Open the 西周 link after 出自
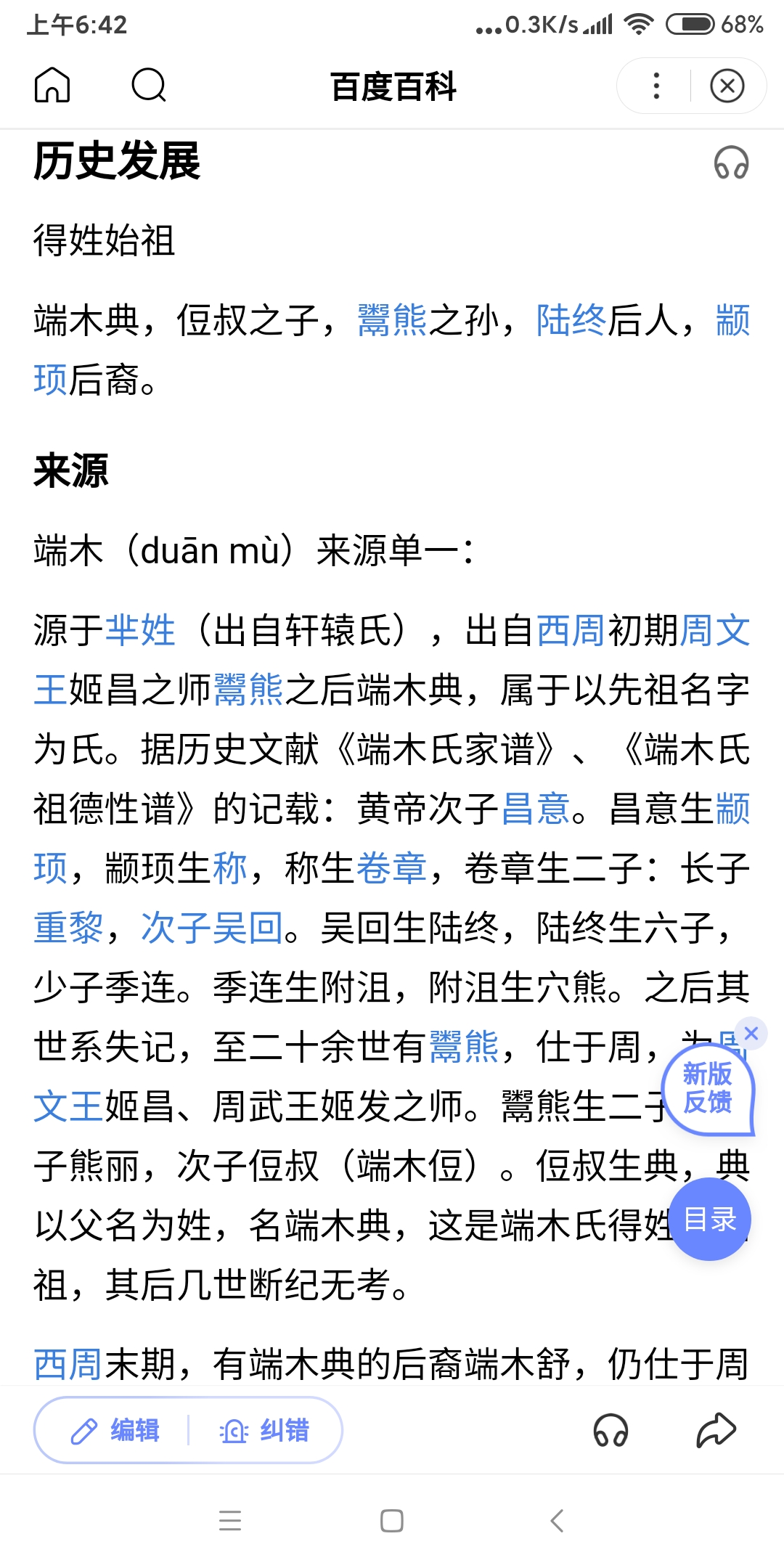This screenshot has height=1568, width=784. (x=571, y=630)
